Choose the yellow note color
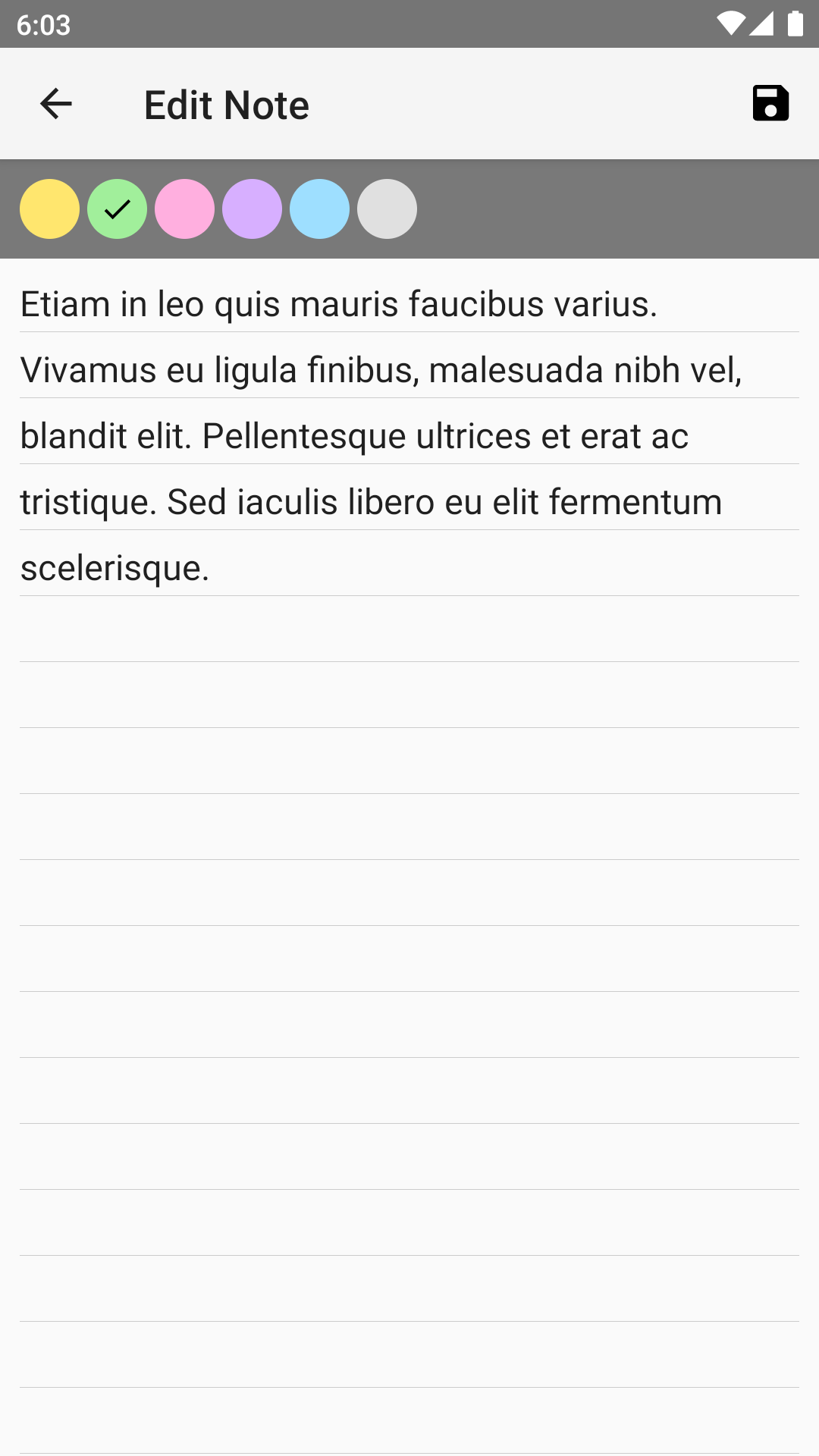 tap(49, 209)
